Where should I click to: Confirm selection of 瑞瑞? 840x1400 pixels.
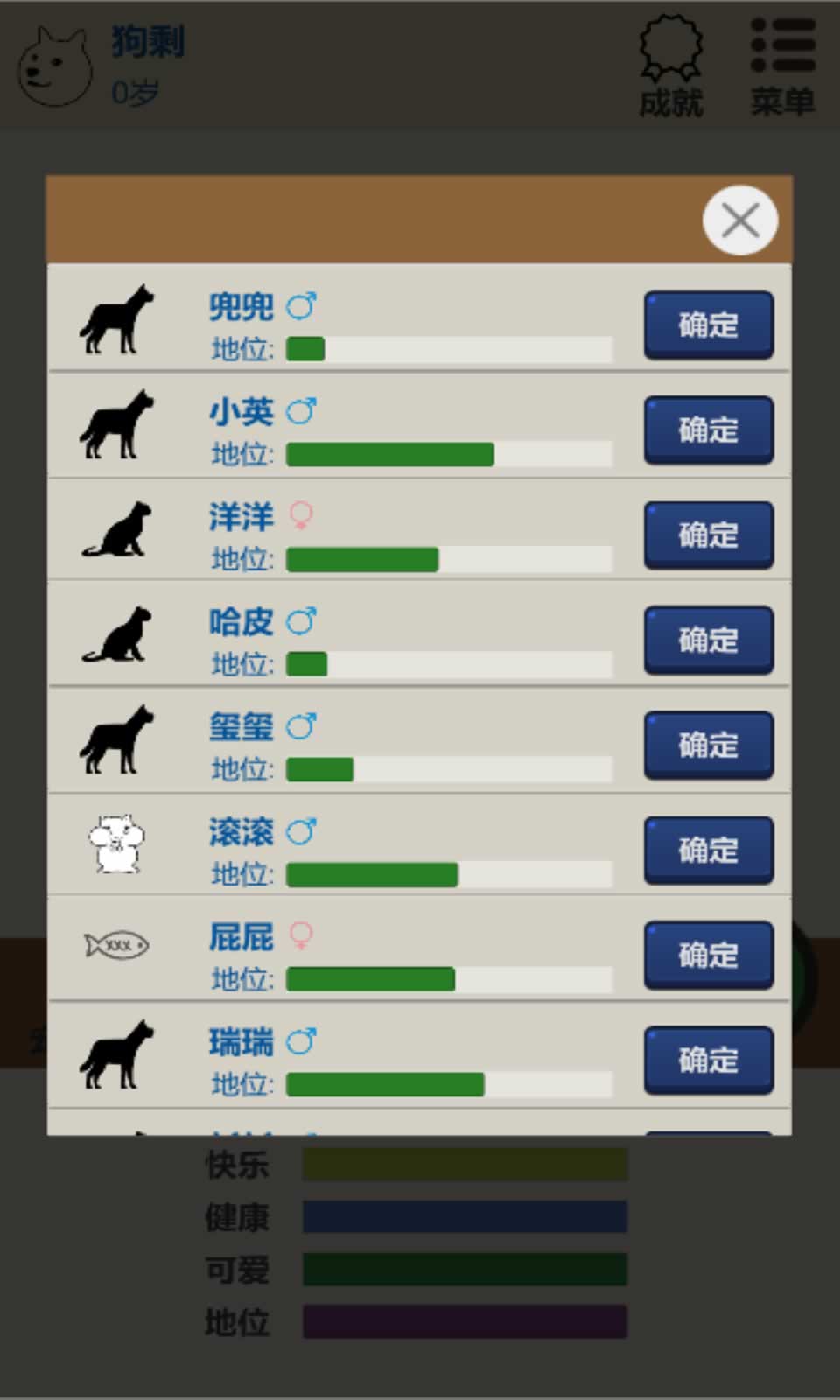click(x=708, y=1060)
